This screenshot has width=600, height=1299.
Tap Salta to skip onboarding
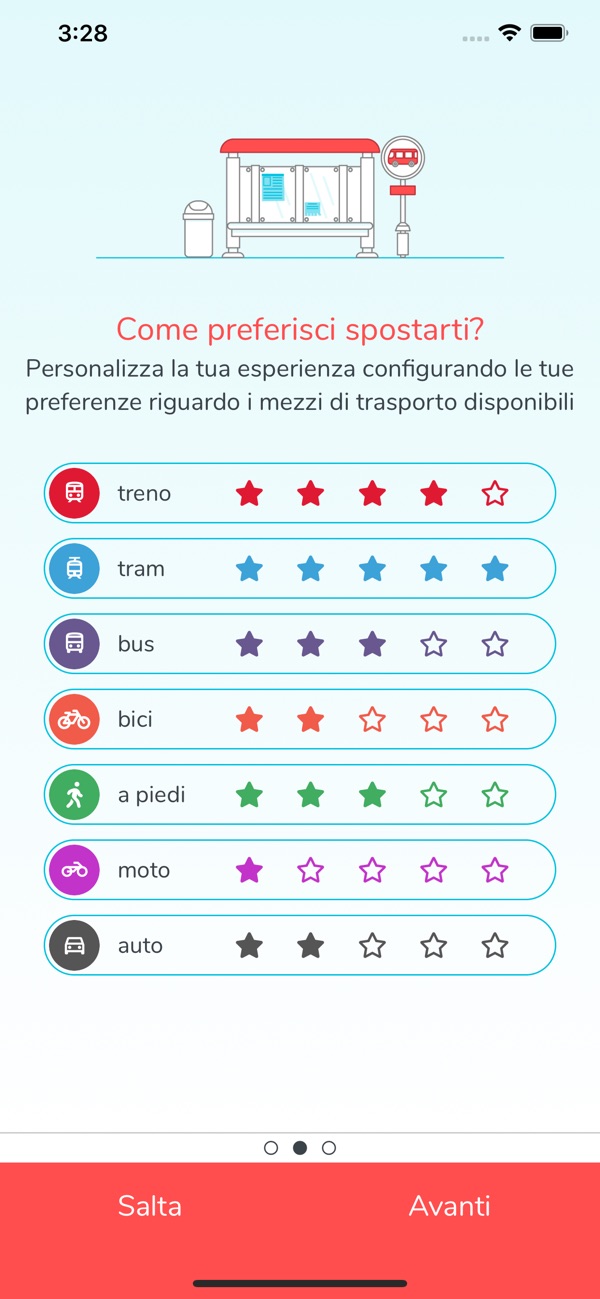tap(150, 1206)
